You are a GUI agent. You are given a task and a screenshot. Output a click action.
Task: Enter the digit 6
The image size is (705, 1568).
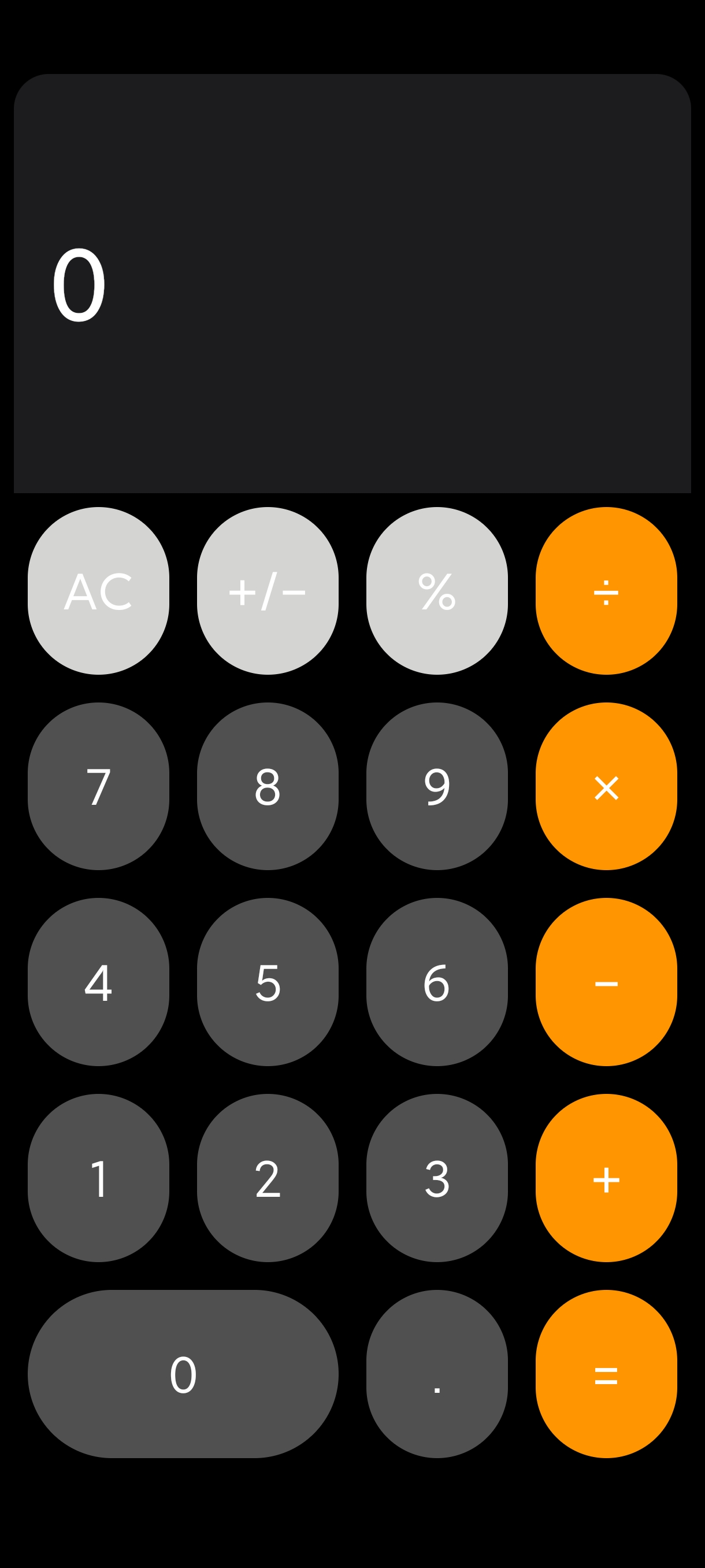point(437,982)
